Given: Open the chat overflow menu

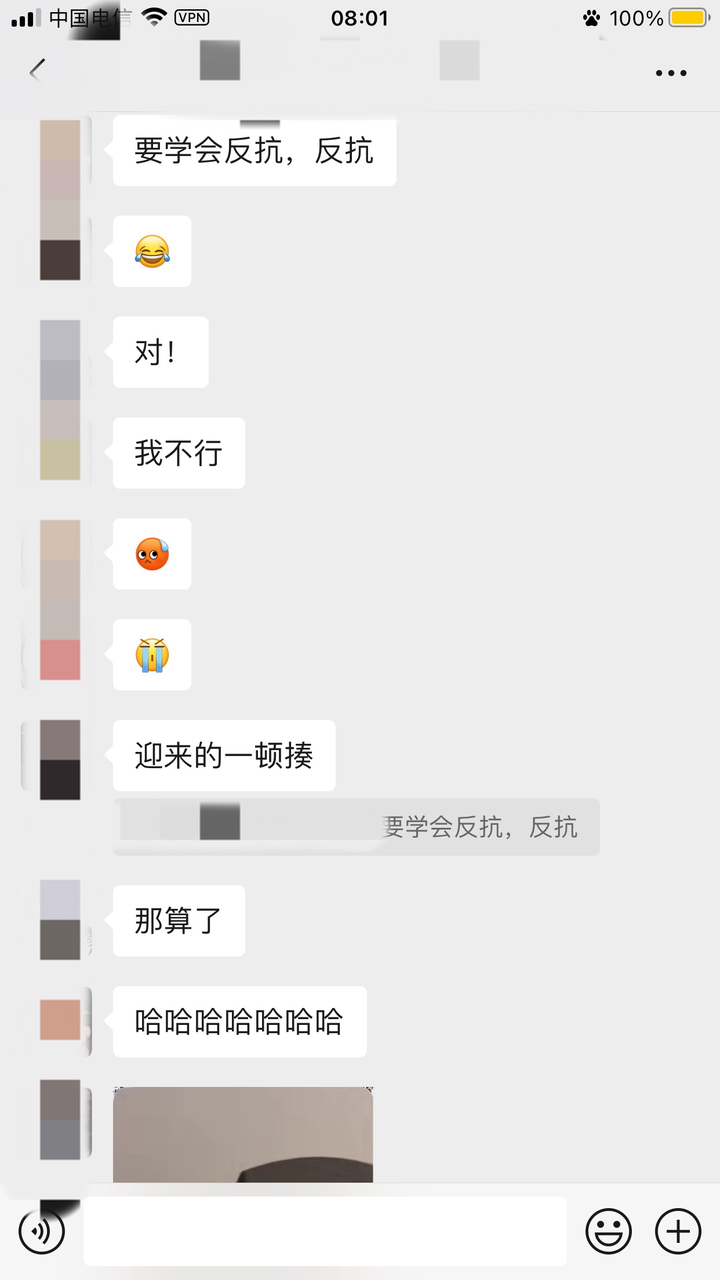Looking at the screenshot, I should (x=670, y=73).
